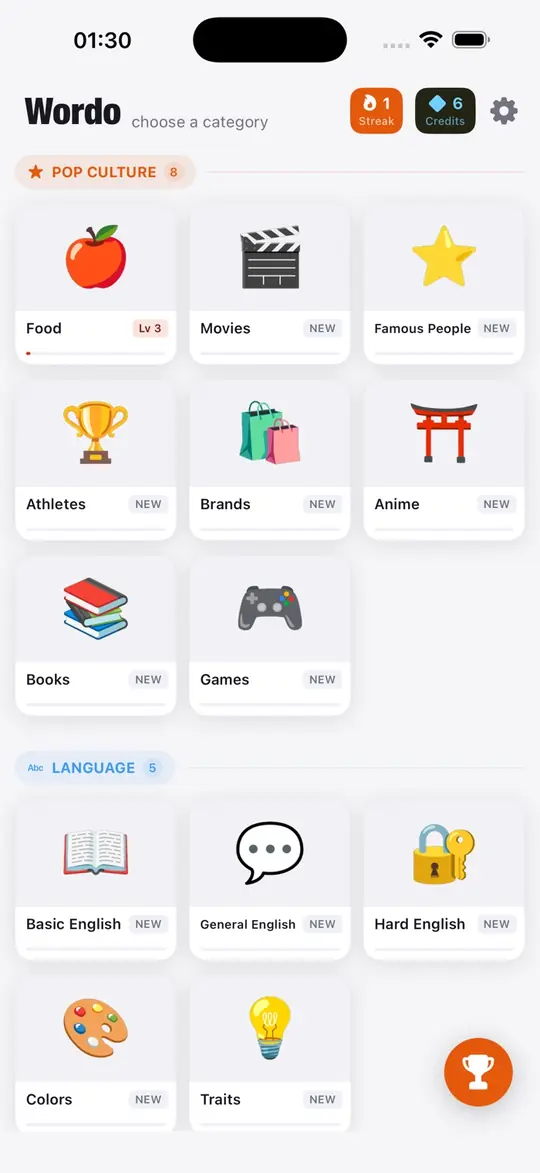The image size is (540, 1173).
Task: Open the trophy leaderboard button
Action: (x=478, y=1072)
